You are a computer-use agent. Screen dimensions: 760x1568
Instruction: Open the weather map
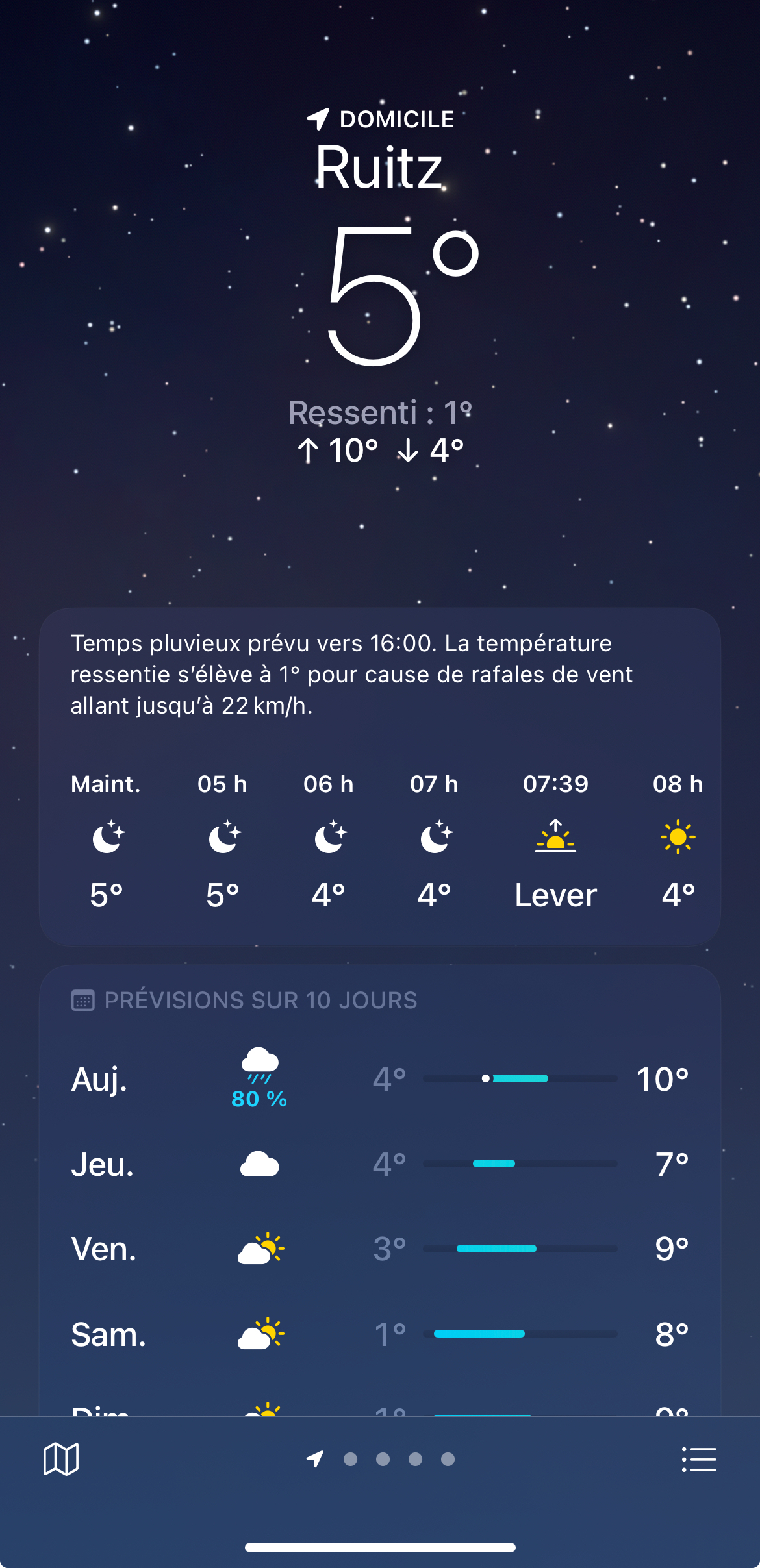61,1459
